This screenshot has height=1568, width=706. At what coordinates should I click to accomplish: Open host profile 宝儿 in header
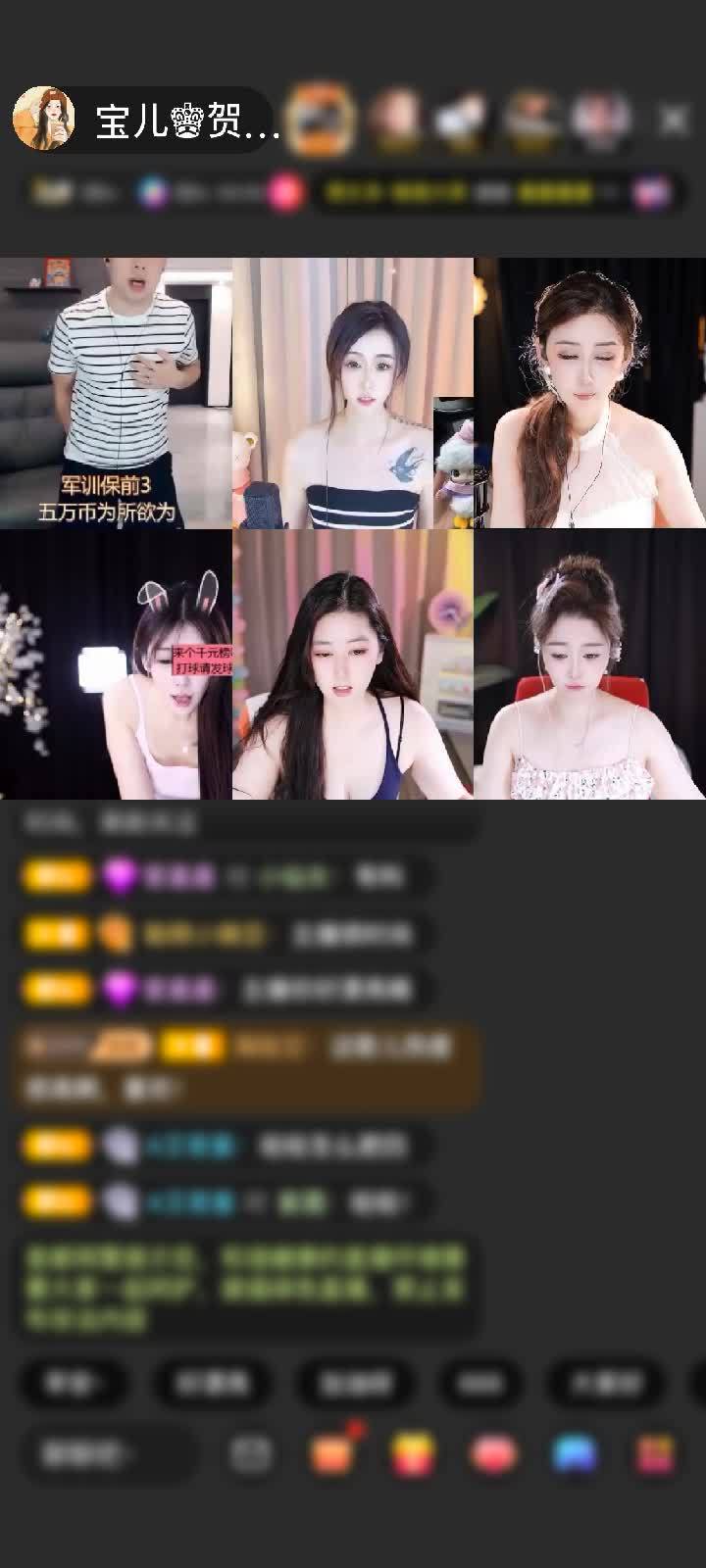44,120
